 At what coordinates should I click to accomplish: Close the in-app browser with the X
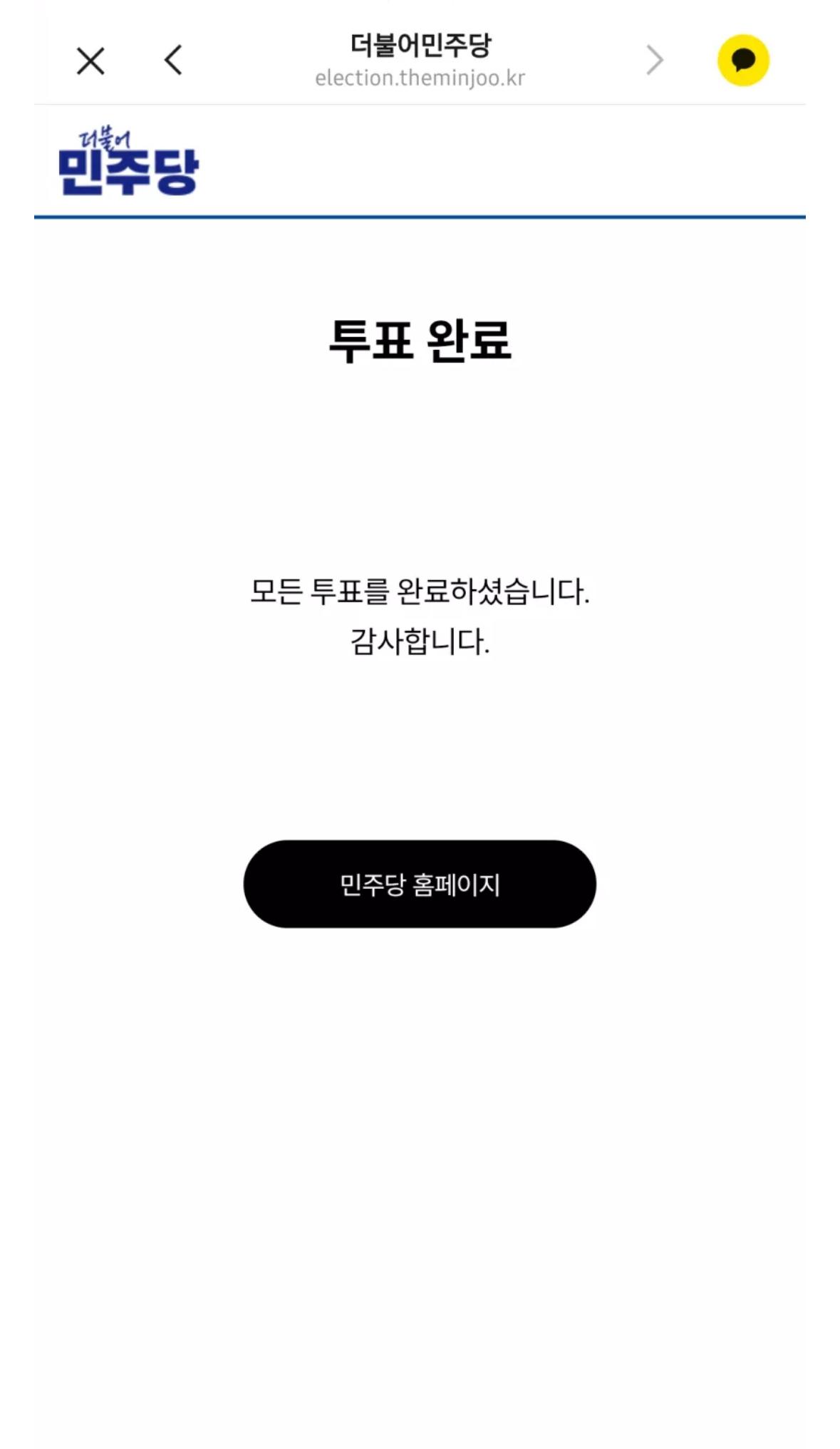tap(90, 61)
